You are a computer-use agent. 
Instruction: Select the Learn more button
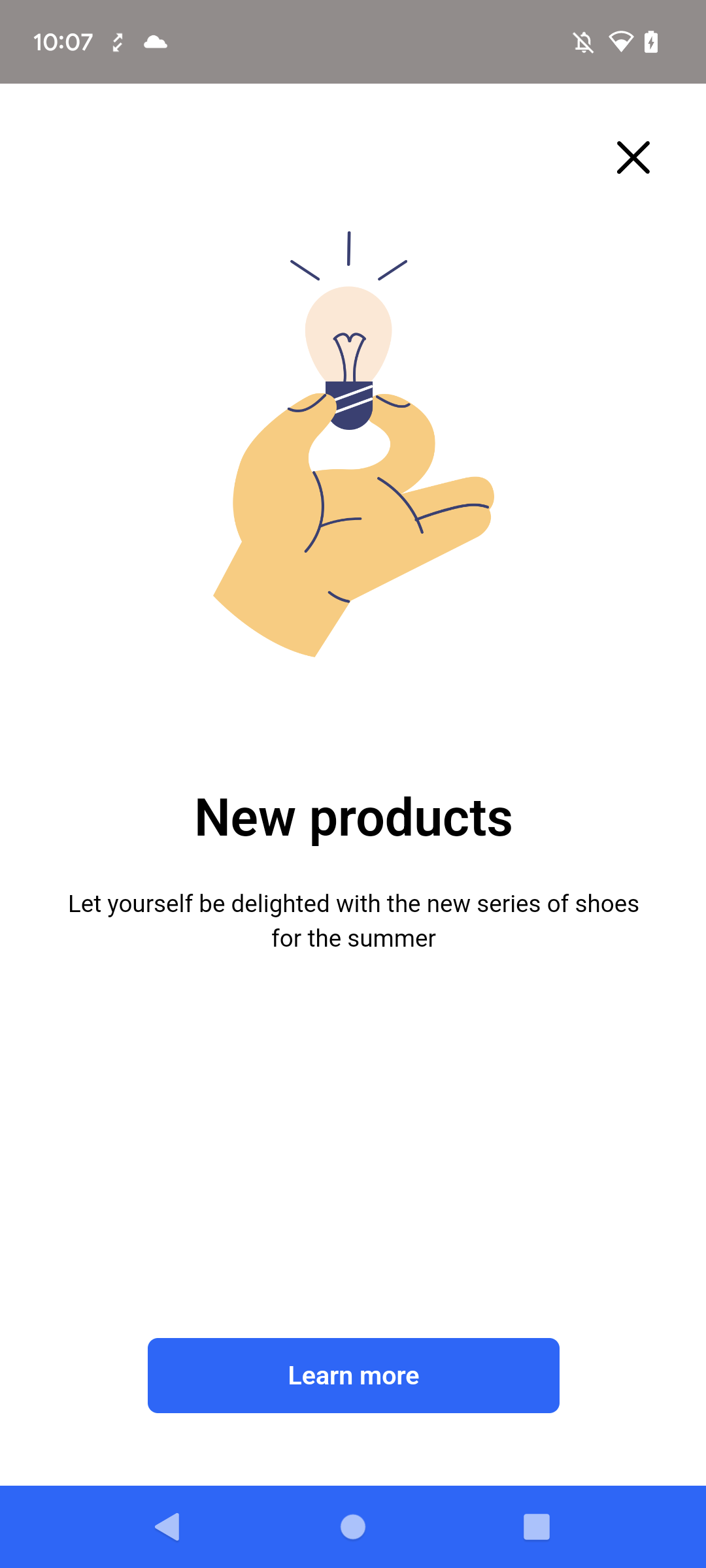pos(353,1375)
